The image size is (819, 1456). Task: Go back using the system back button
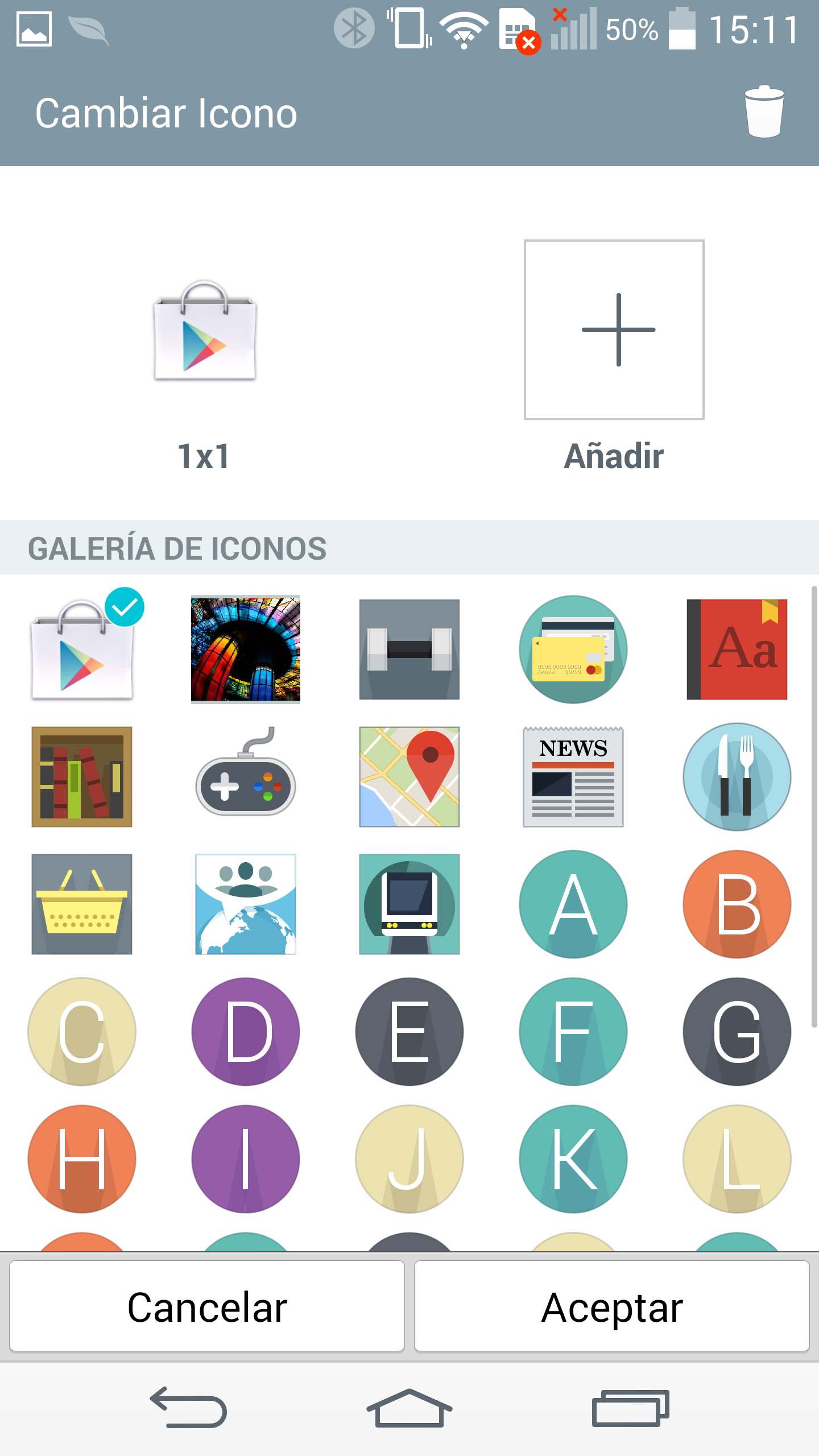pyautogui.click(x=189, y=1408)
